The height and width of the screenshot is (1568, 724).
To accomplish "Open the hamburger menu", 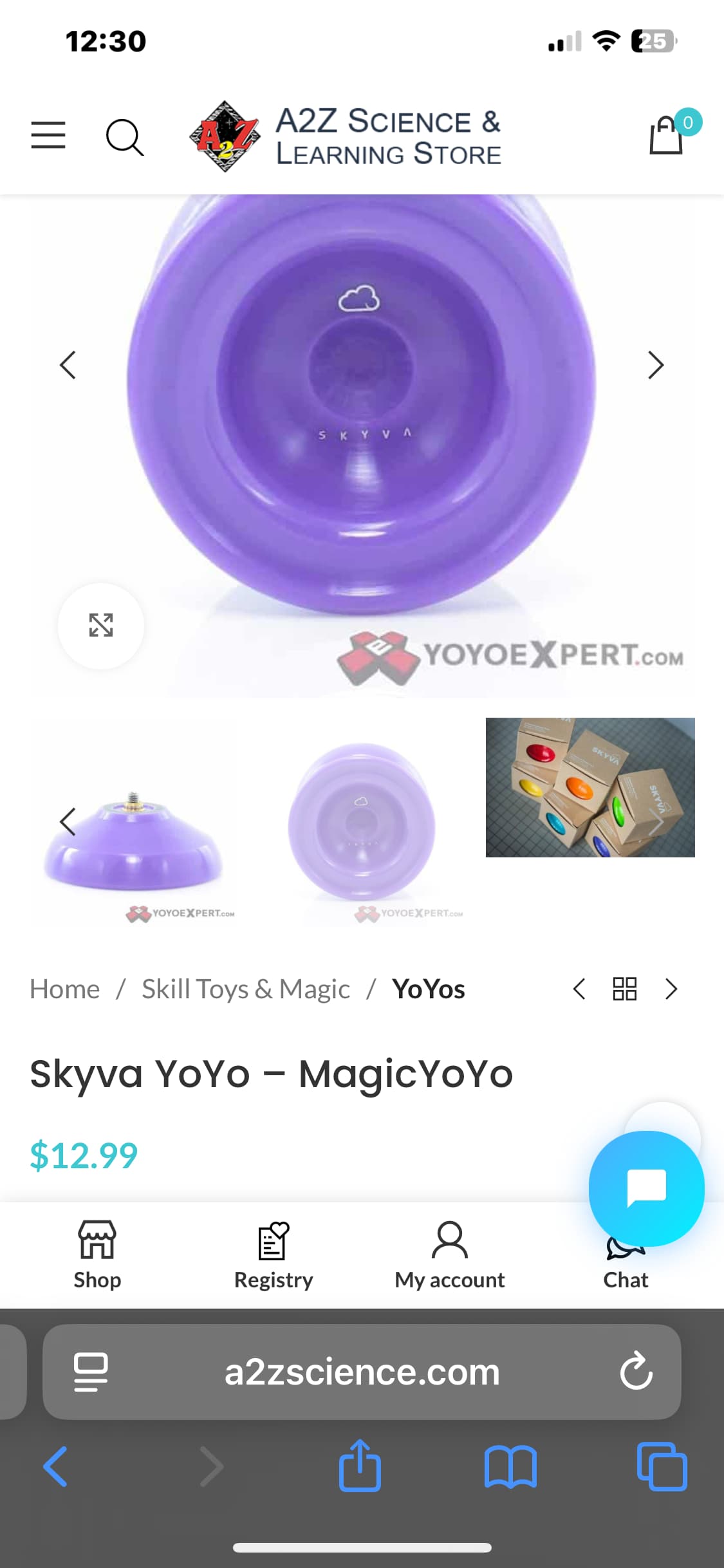I will pos(48,135).
